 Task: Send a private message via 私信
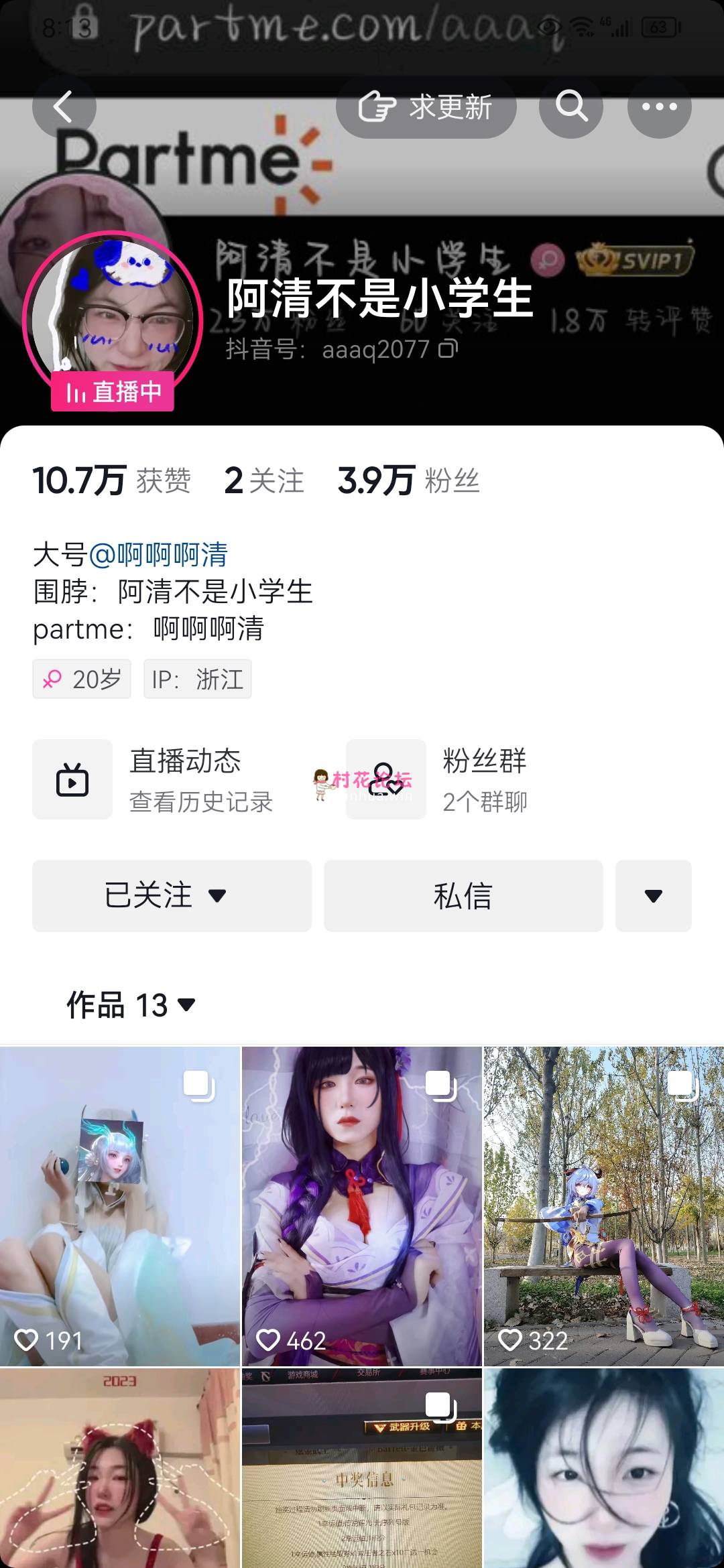(x=463, y=895)
